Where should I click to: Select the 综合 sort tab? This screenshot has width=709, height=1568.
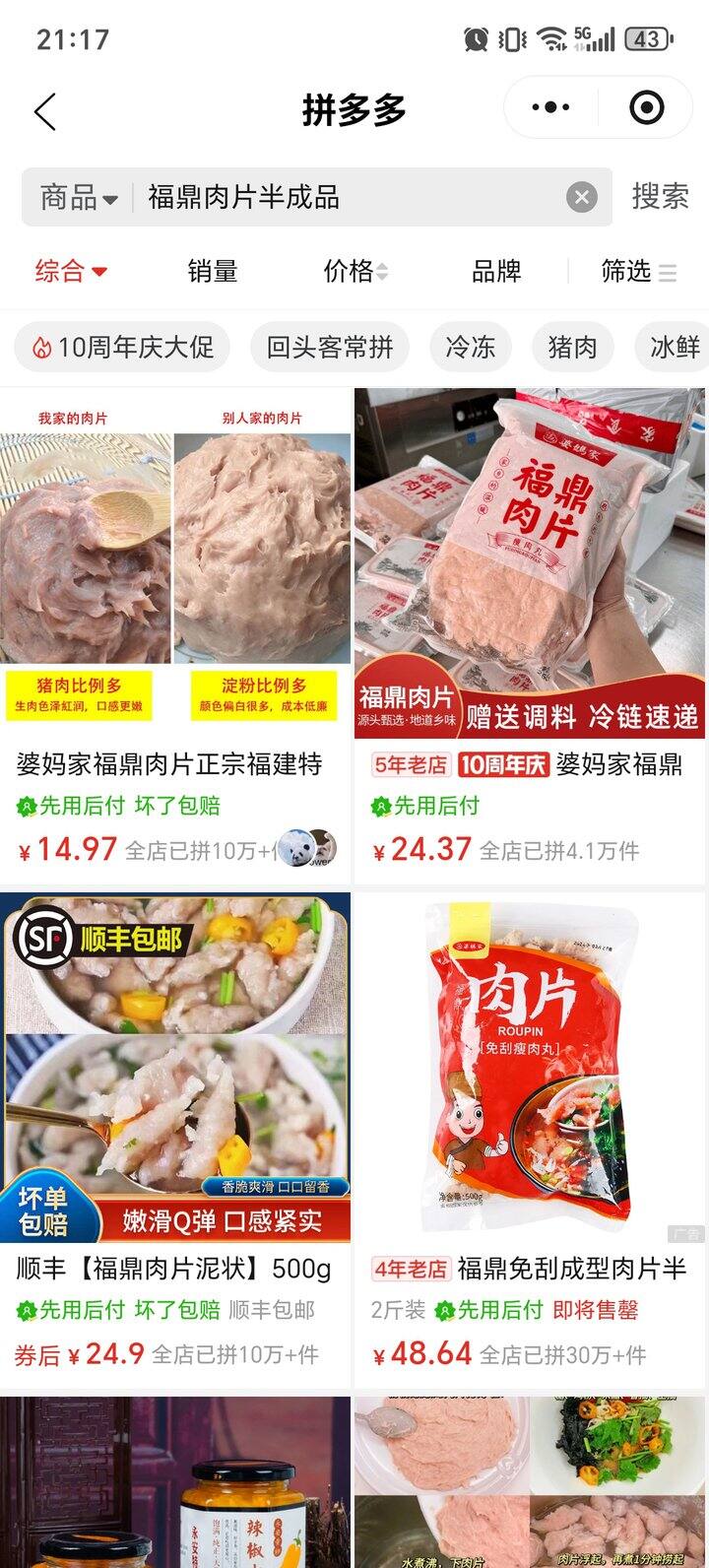[71, 271]
